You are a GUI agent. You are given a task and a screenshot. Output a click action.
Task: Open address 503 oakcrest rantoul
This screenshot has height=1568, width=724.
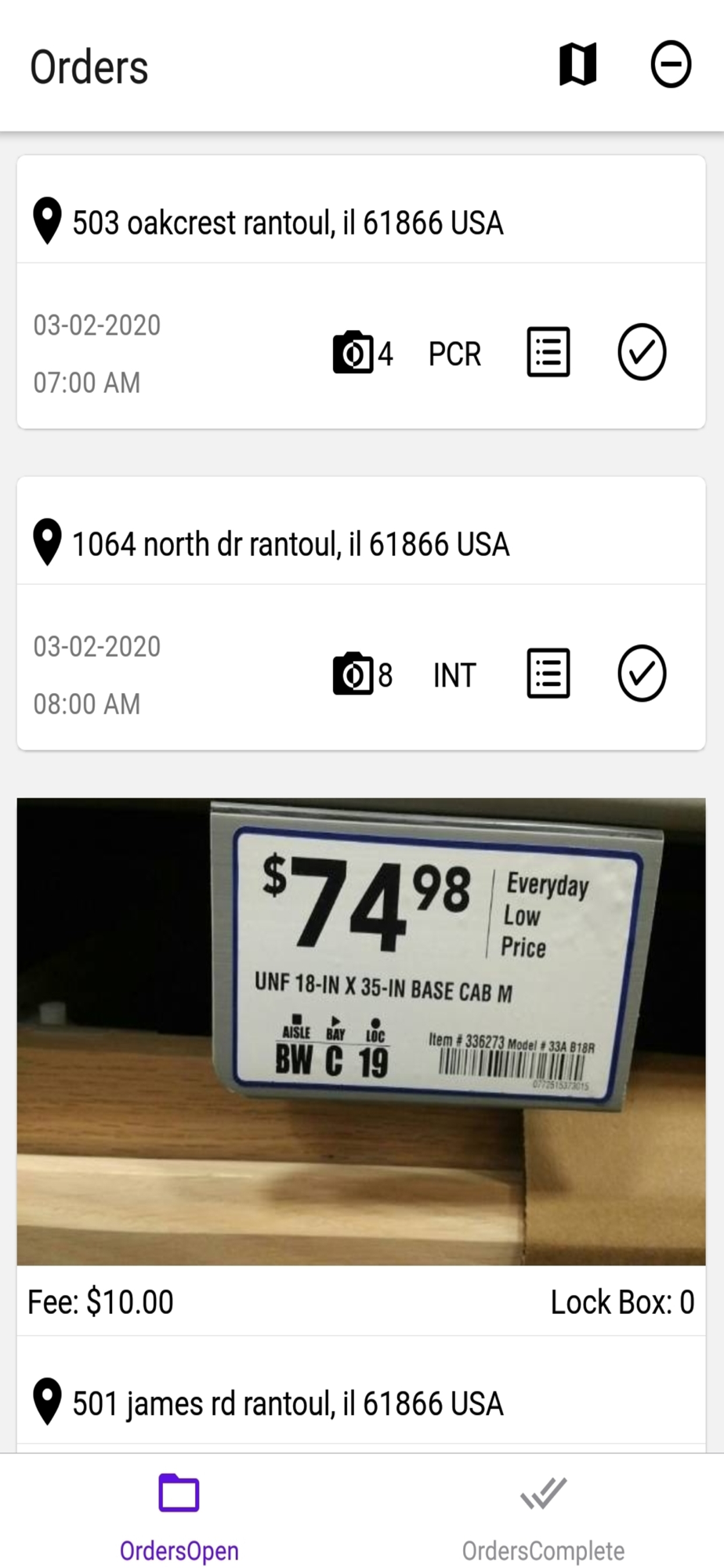pos(288,223)
